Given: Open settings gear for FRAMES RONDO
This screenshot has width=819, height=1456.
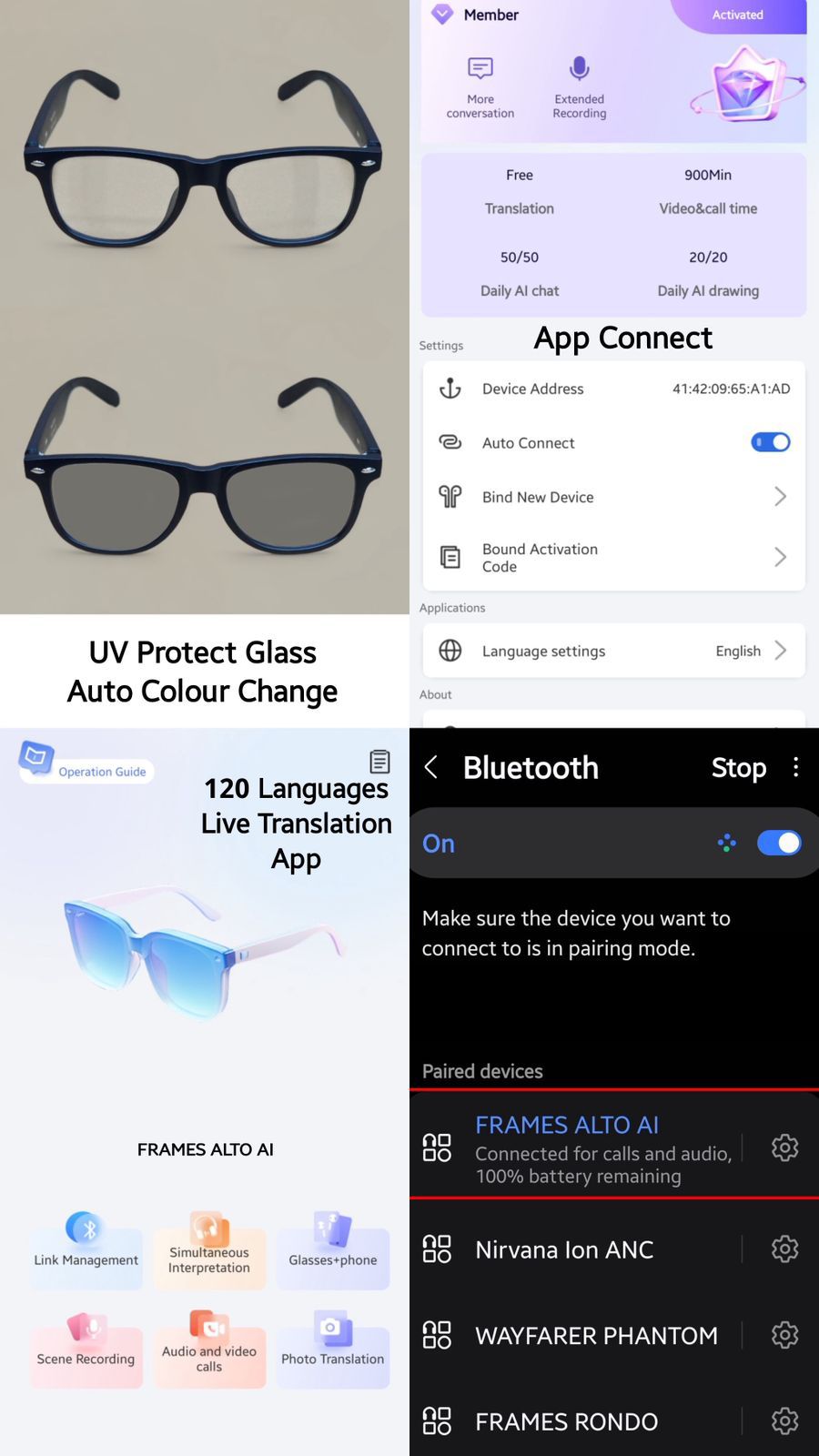Looking at the screenshot, I should click(x=784, y=1421).
